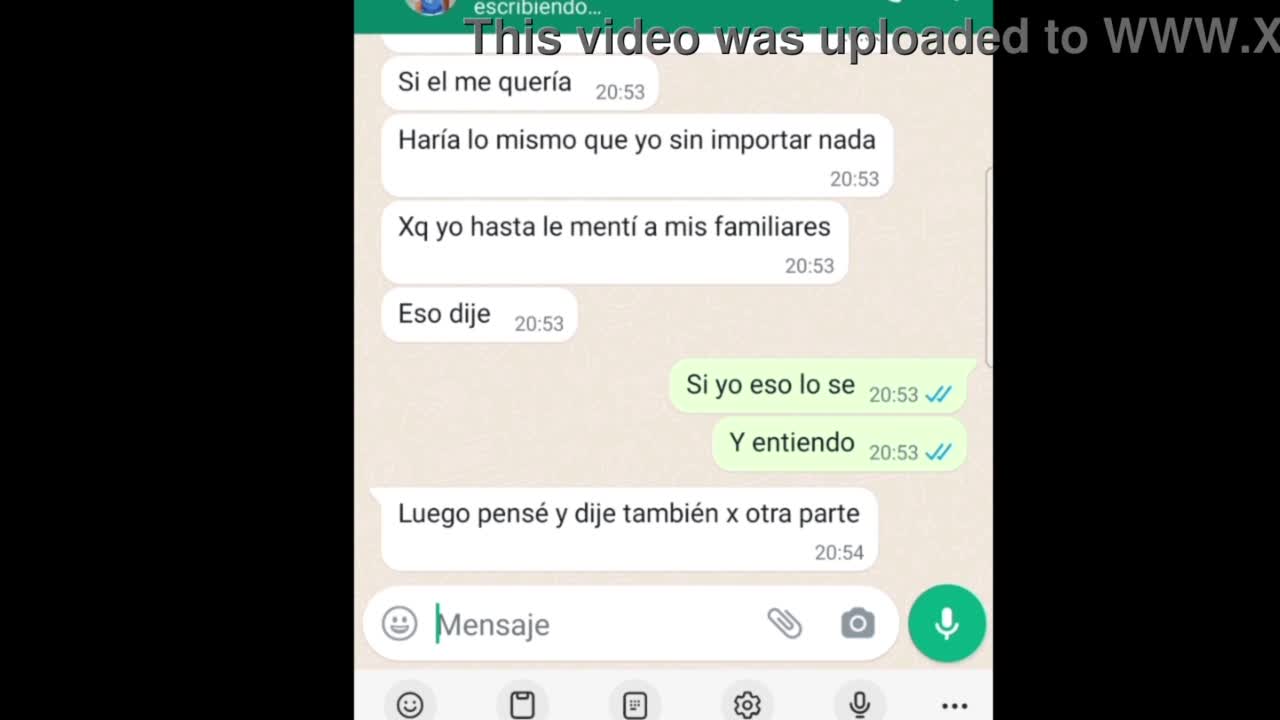This screenshot has height=720, width=1280.
Task: Open the camera from the message box
Action: tap(857, 624)
